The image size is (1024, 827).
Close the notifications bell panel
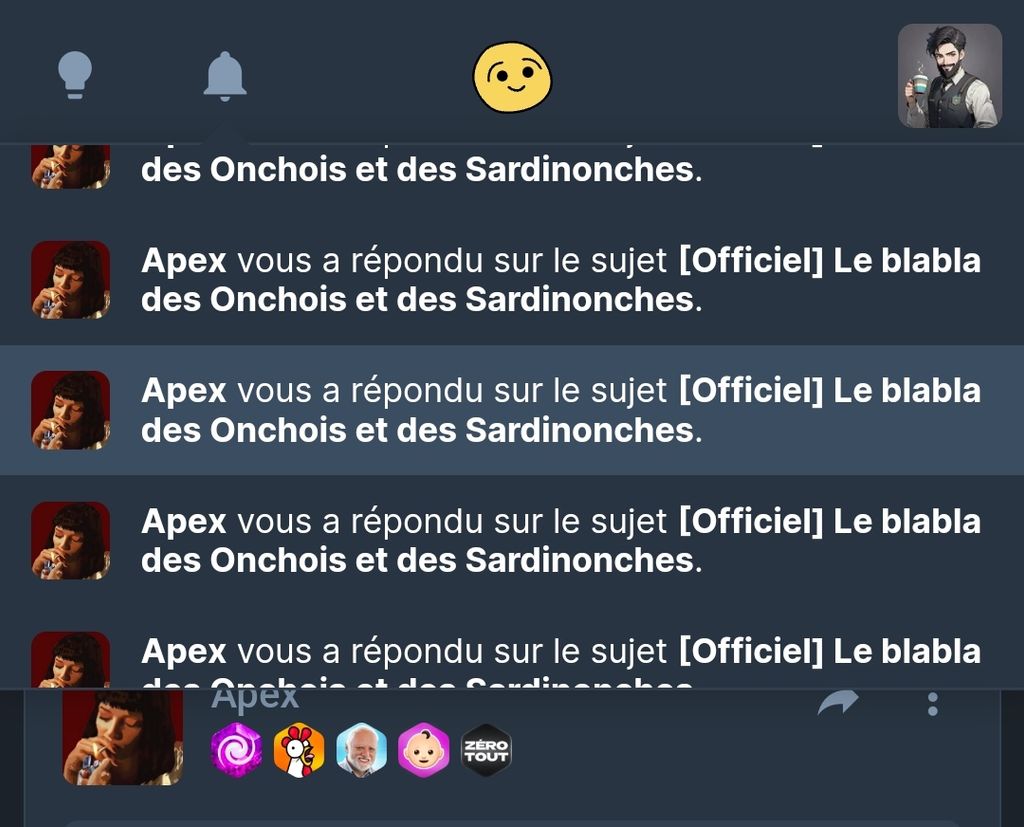225,76
